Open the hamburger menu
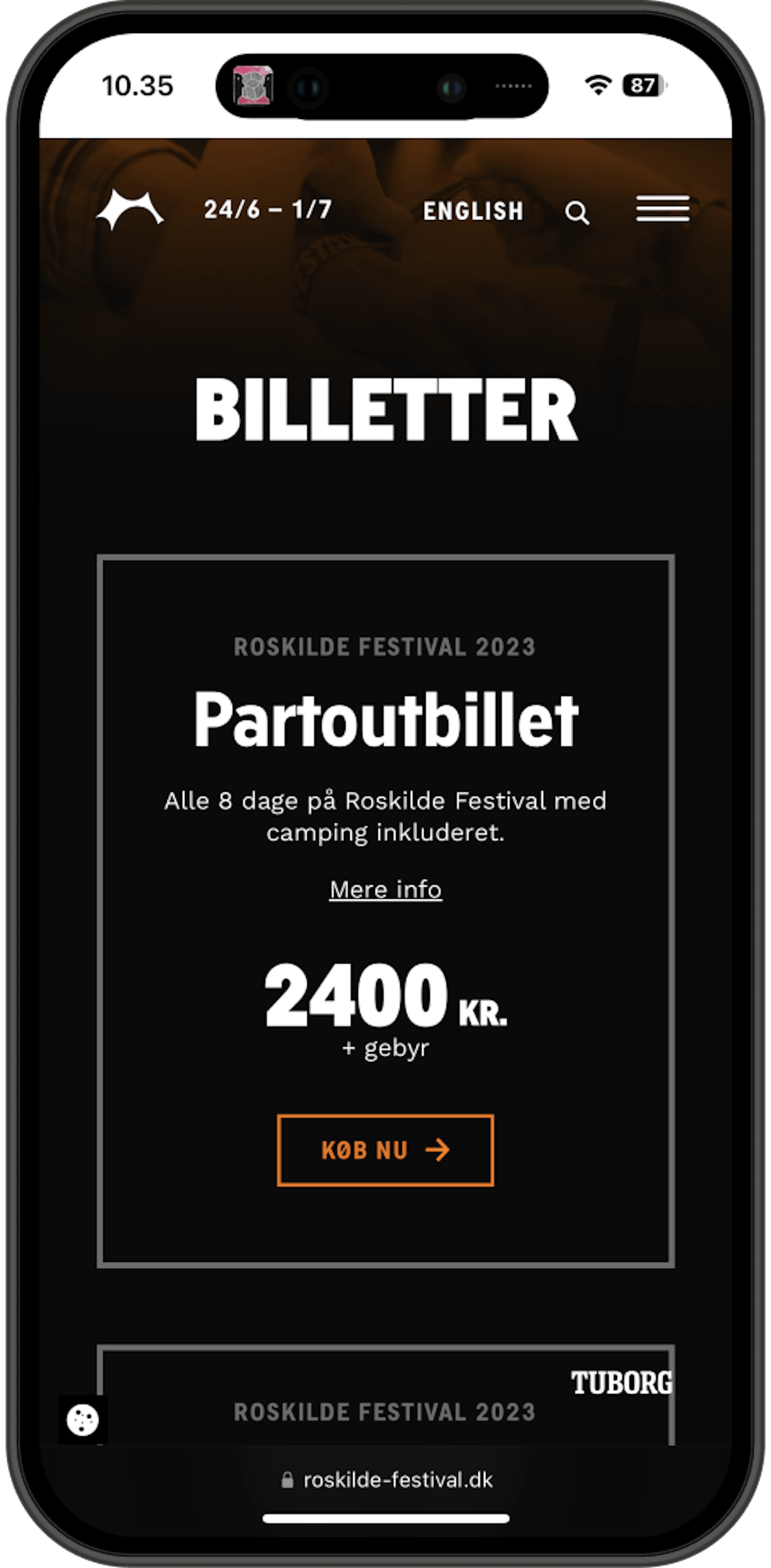771x1568 pixels. point(663,209)
